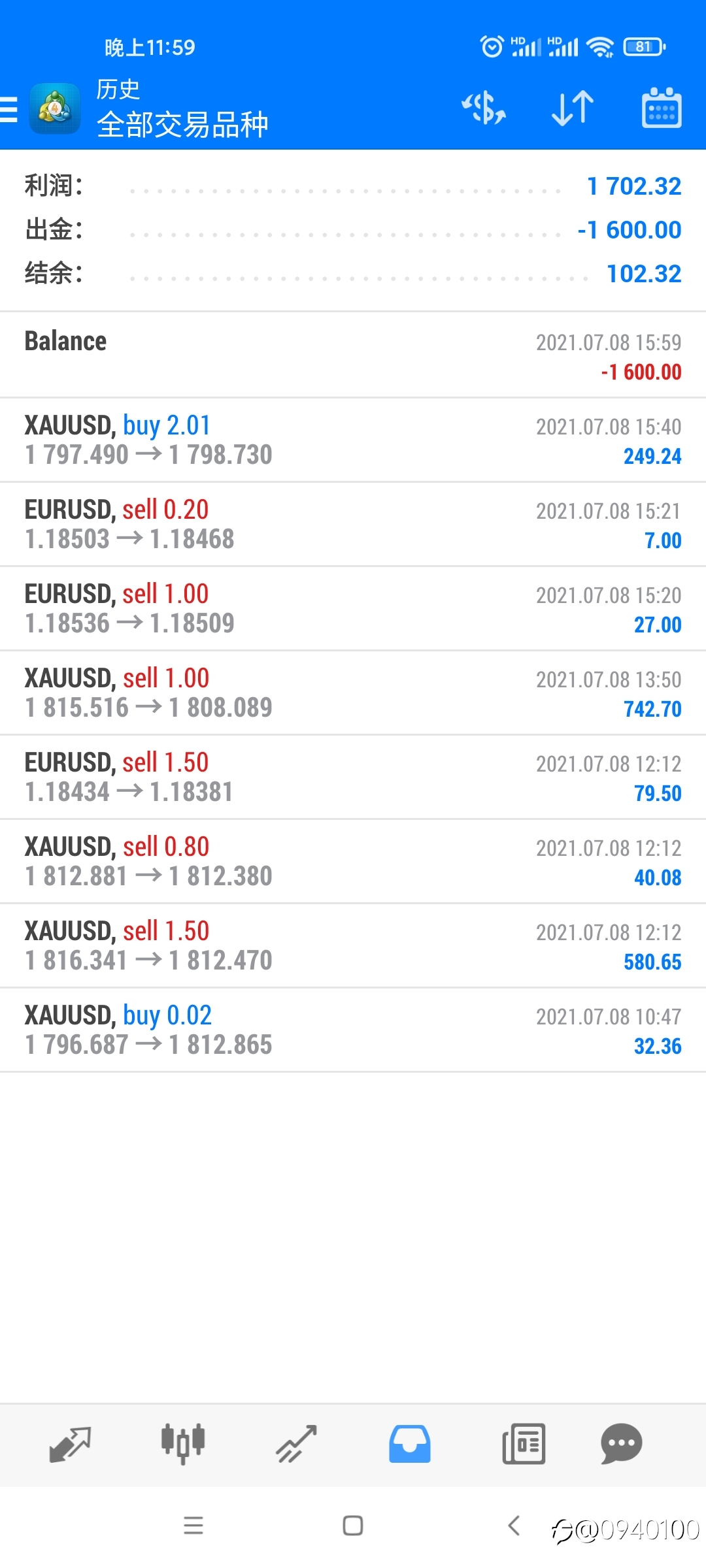
Task: Open the Balance -1 600.00 entry
Action: click(353, 355)
